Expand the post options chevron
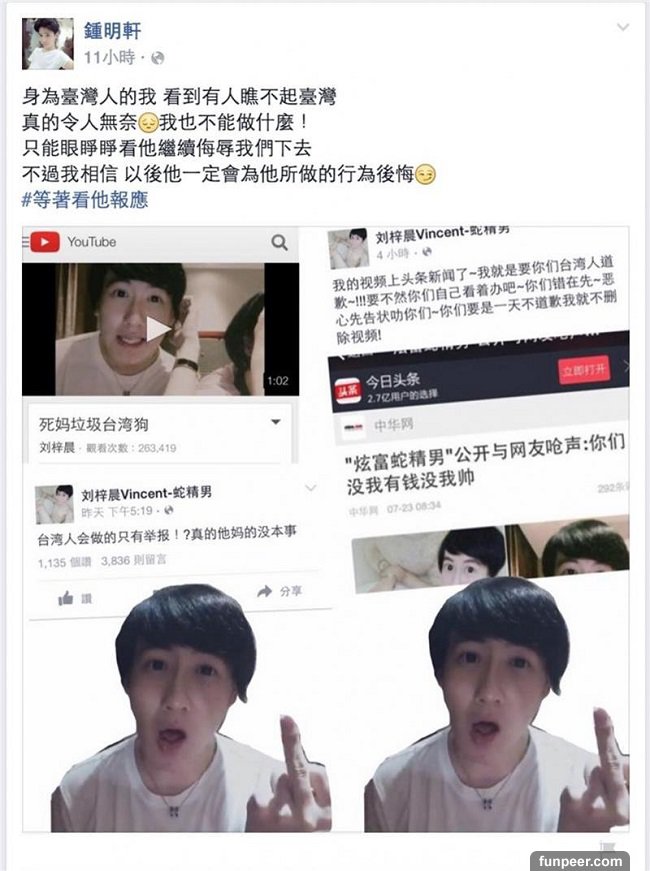This screenshot has width=650, height=871. pyautogui.click(x=622, y=27)
